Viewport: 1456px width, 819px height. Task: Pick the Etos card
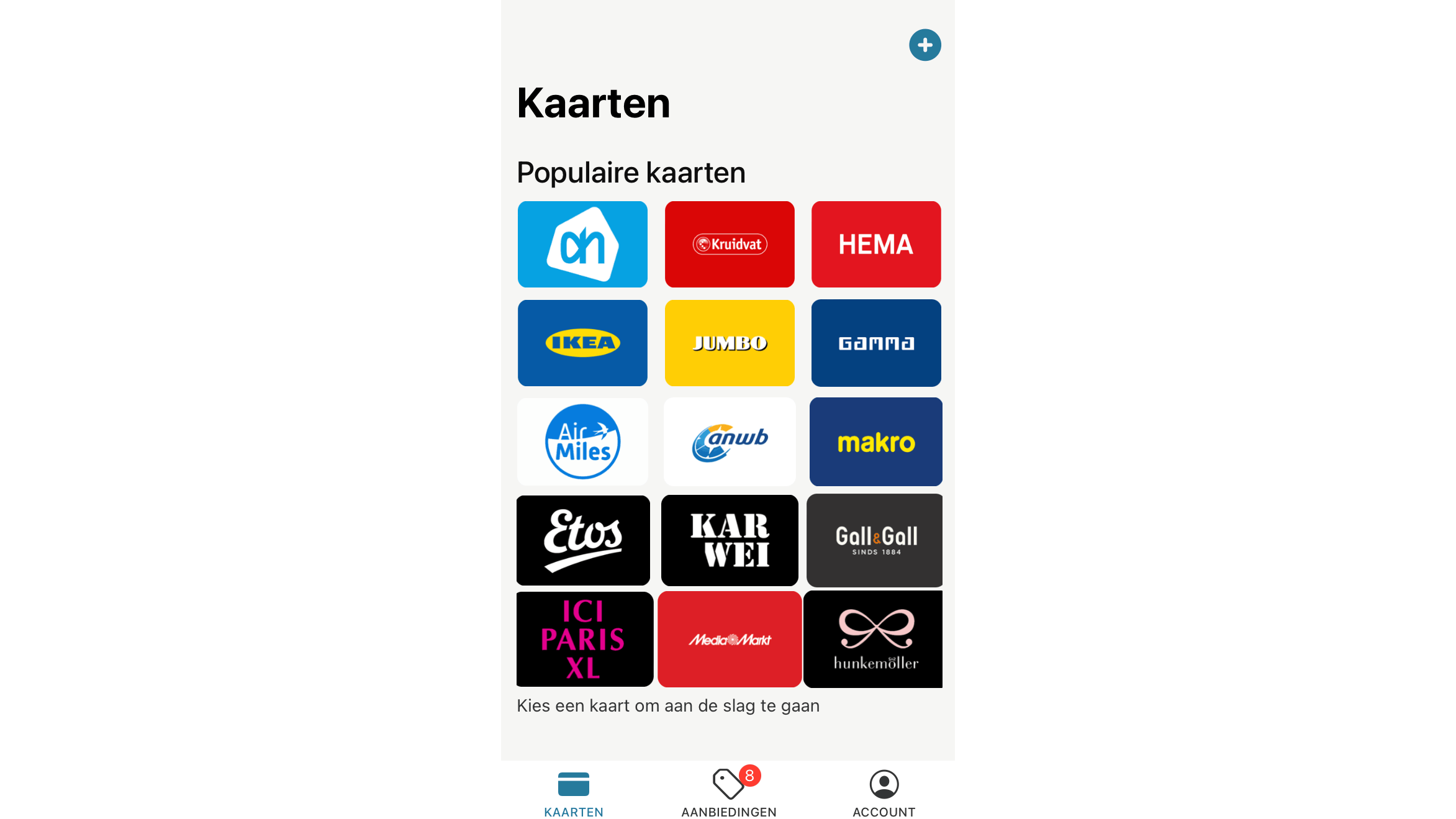[x=583, y=540]
